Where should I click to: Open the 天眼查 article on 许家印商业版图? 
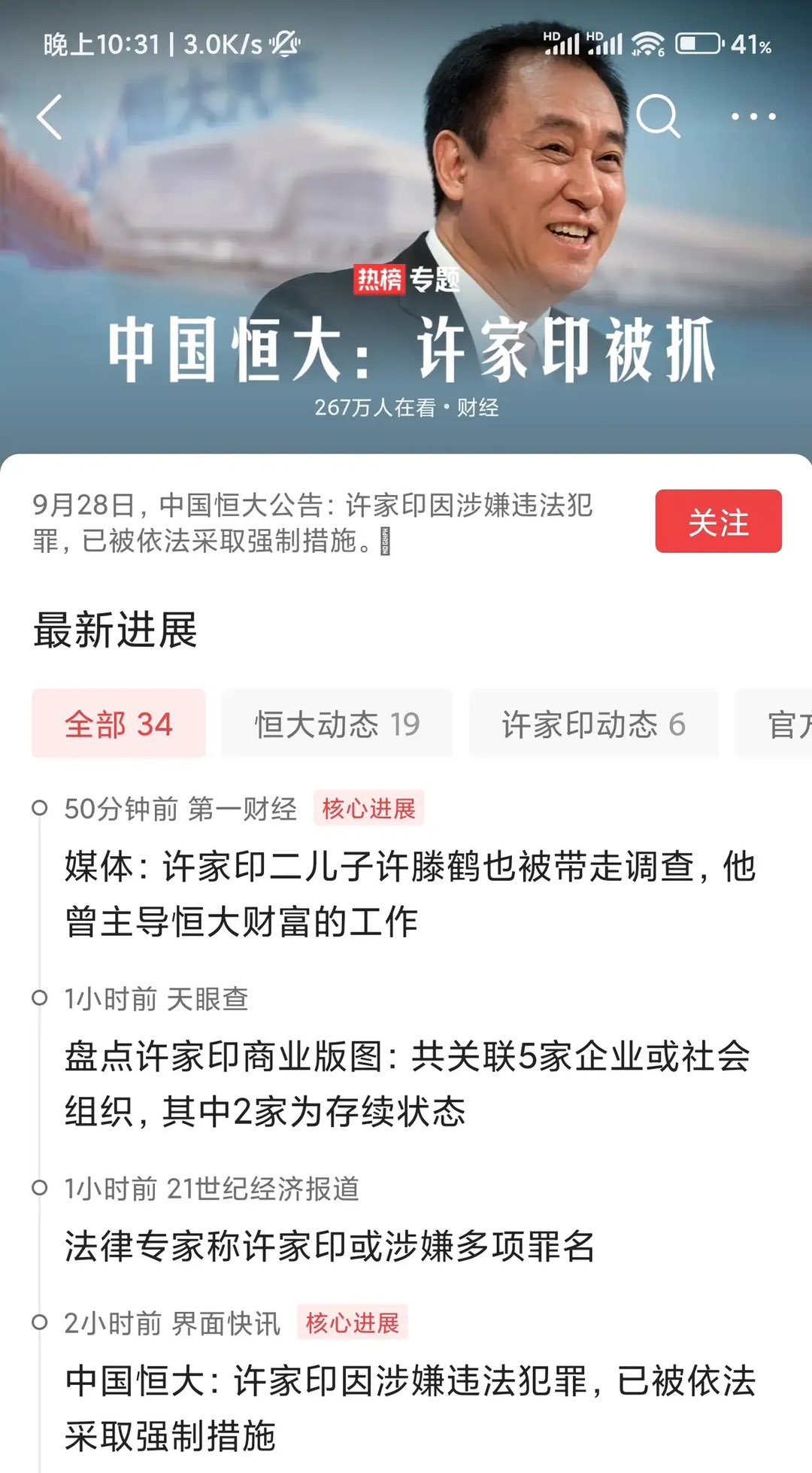click(x=407, y=1083)
